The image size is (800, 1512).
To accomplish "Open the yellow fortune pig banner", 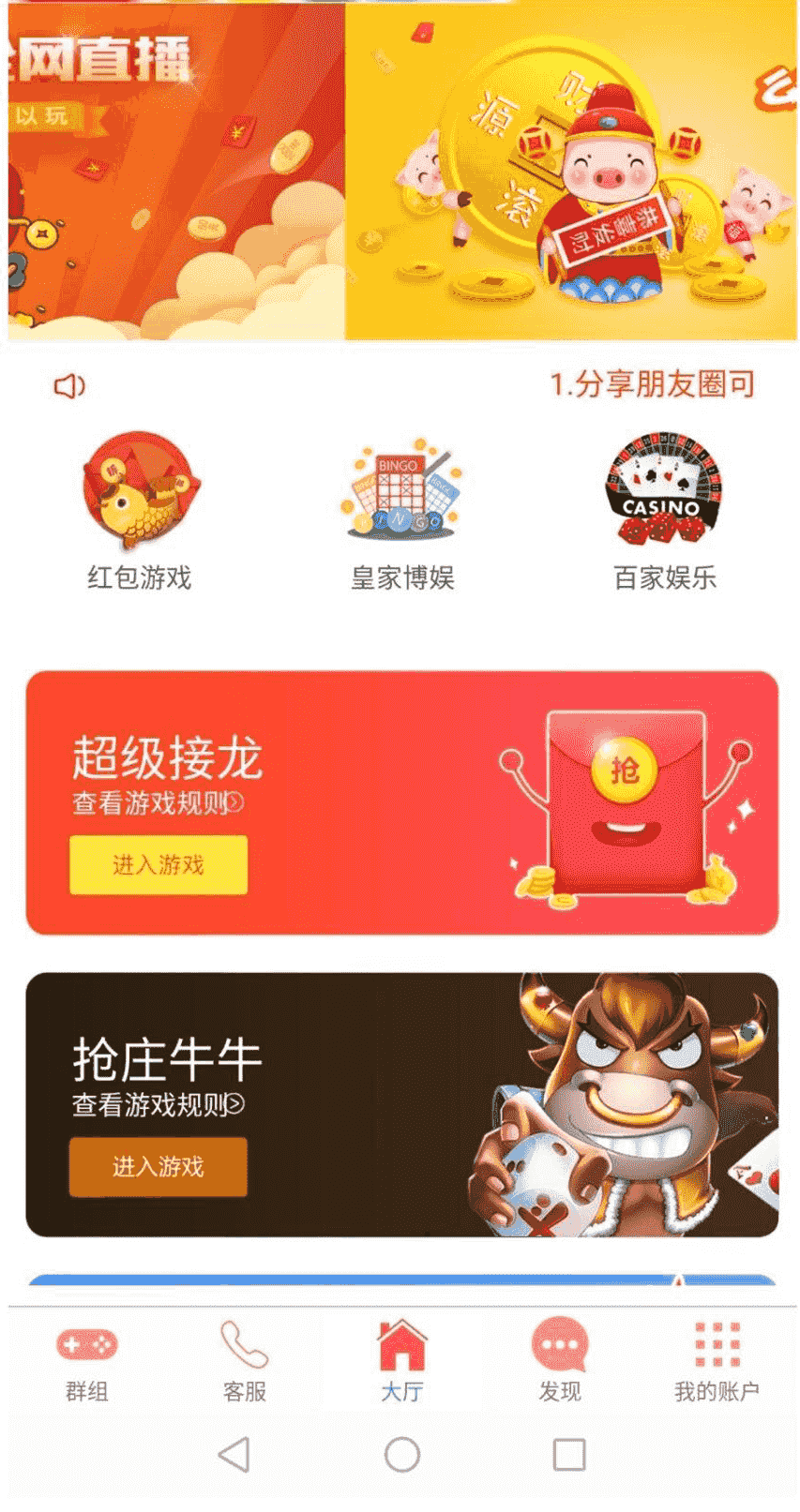I will click(570, 173).
